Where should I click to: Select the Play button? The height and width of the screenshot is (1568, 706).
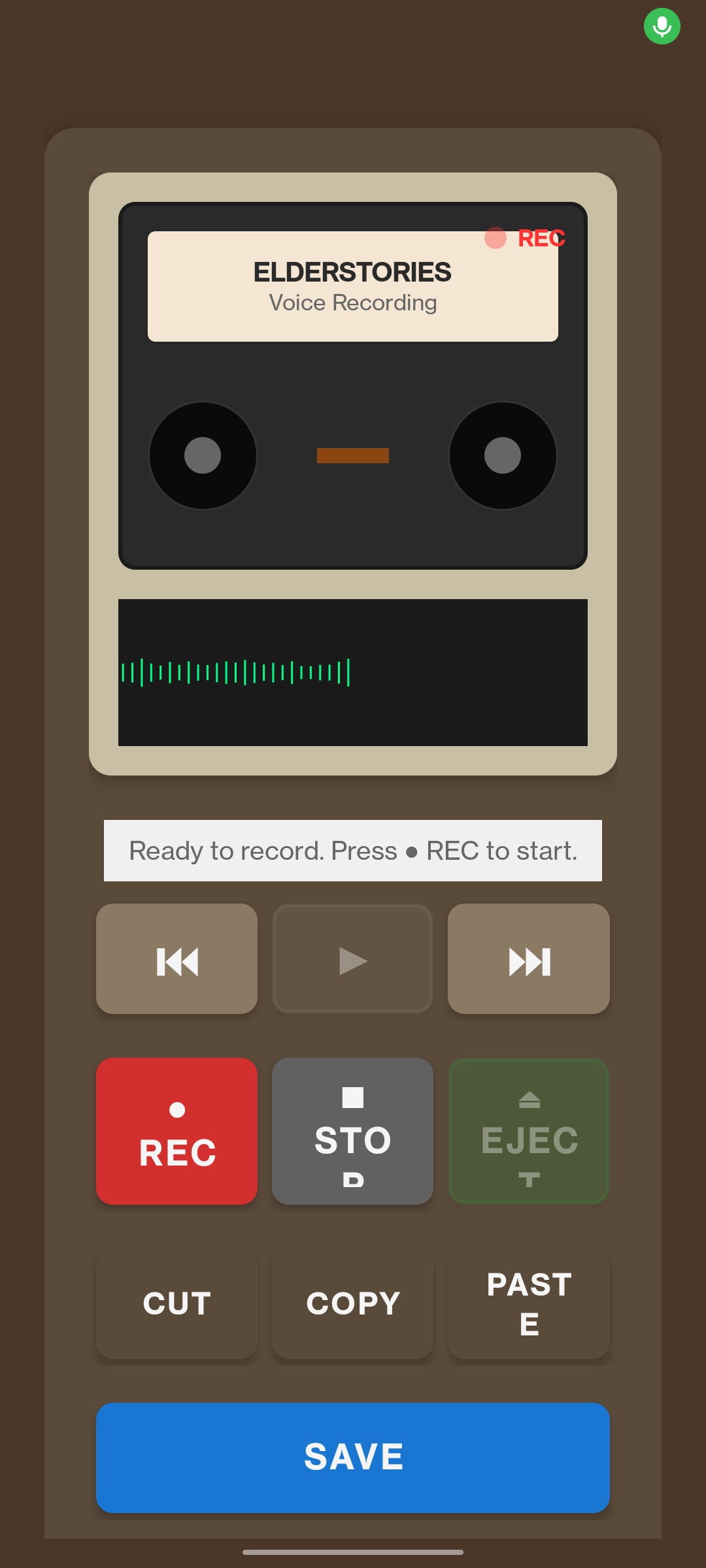(352, 958)
